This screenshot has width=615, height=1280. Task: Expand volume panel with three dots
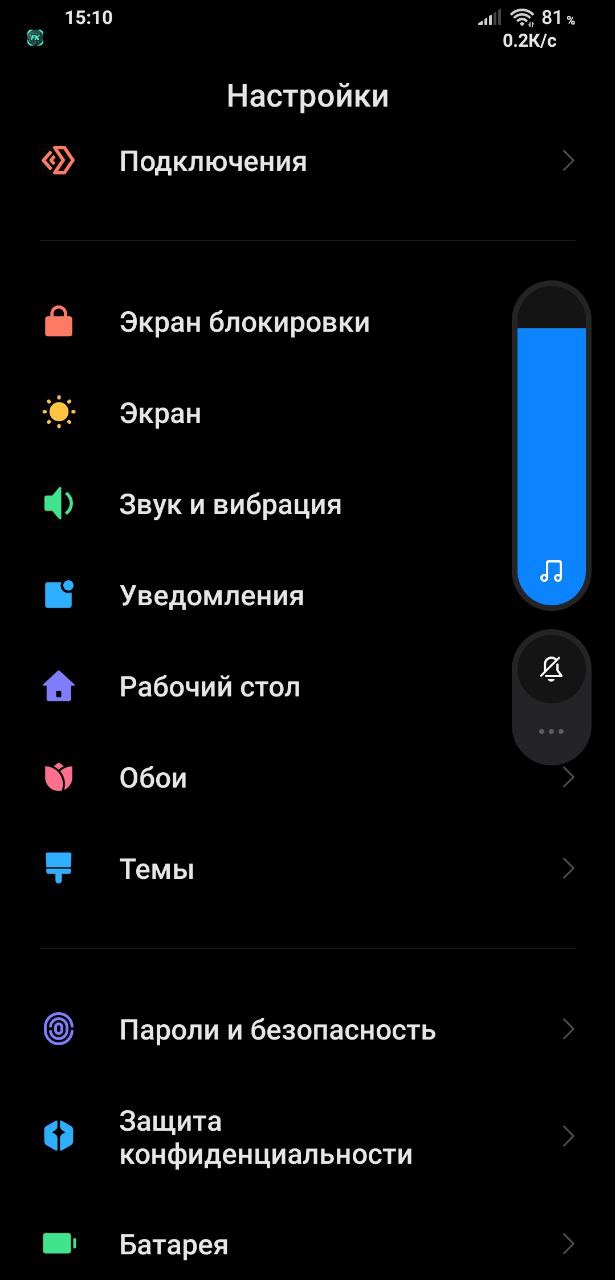pos(551,732)
